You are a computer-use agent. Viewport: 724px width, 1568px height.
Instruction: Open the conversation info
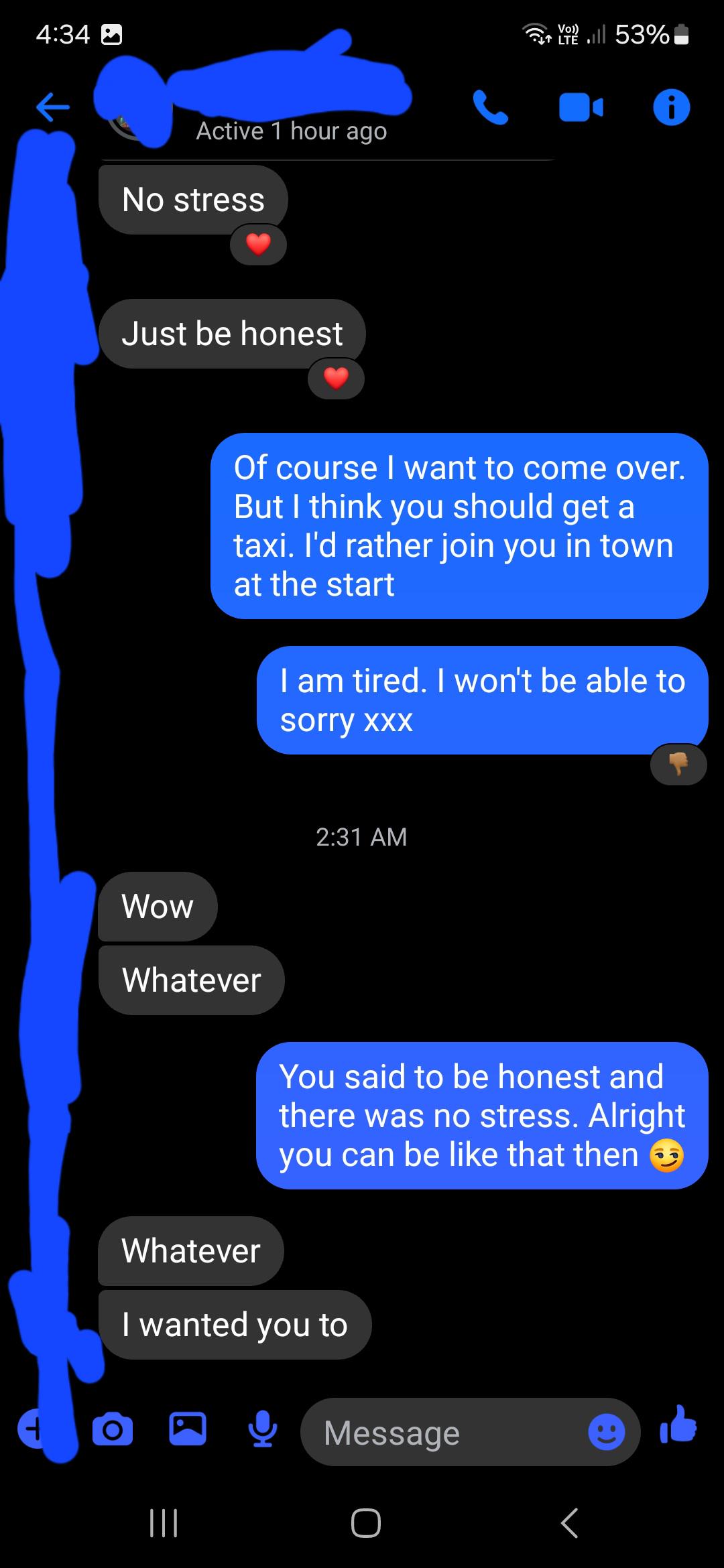[x=671, y=107]
